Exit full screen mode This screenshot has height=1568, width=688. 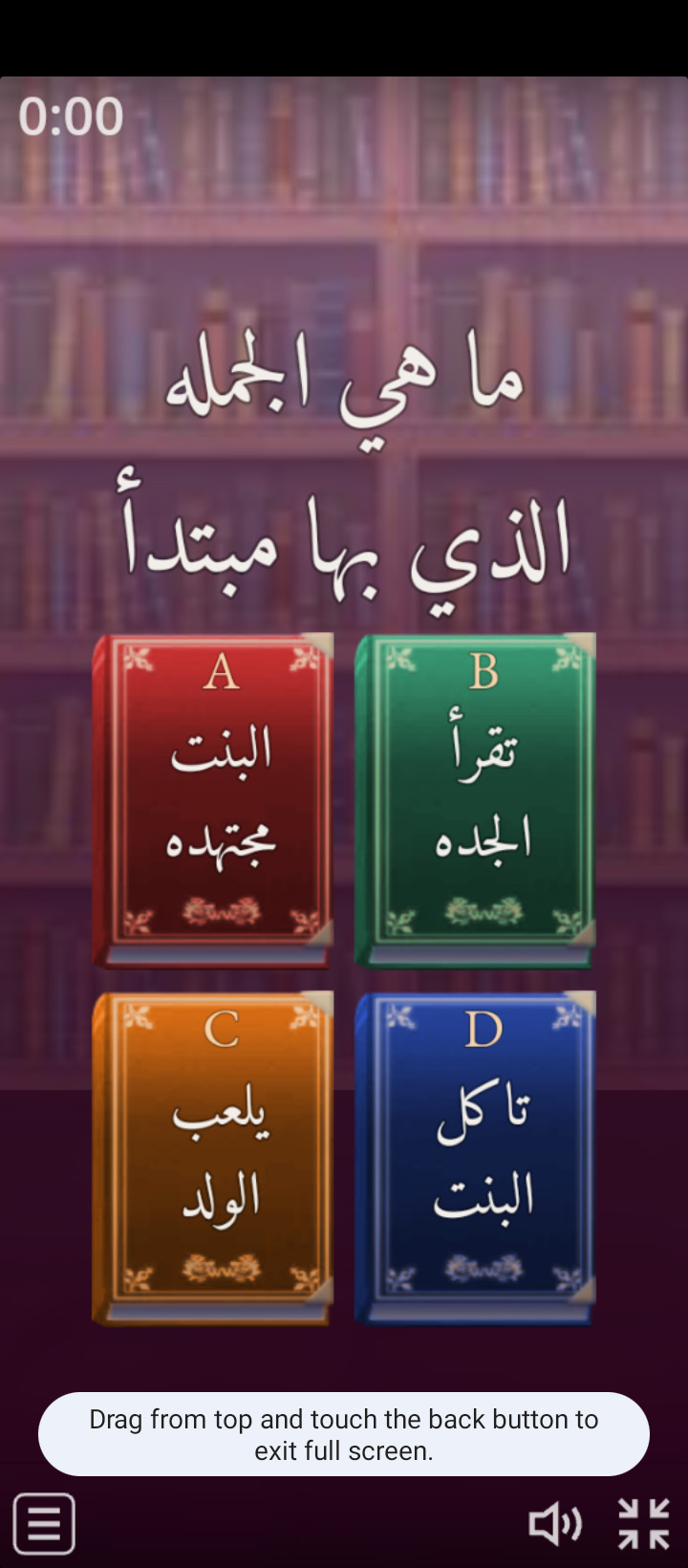(x=643, y=1523)
